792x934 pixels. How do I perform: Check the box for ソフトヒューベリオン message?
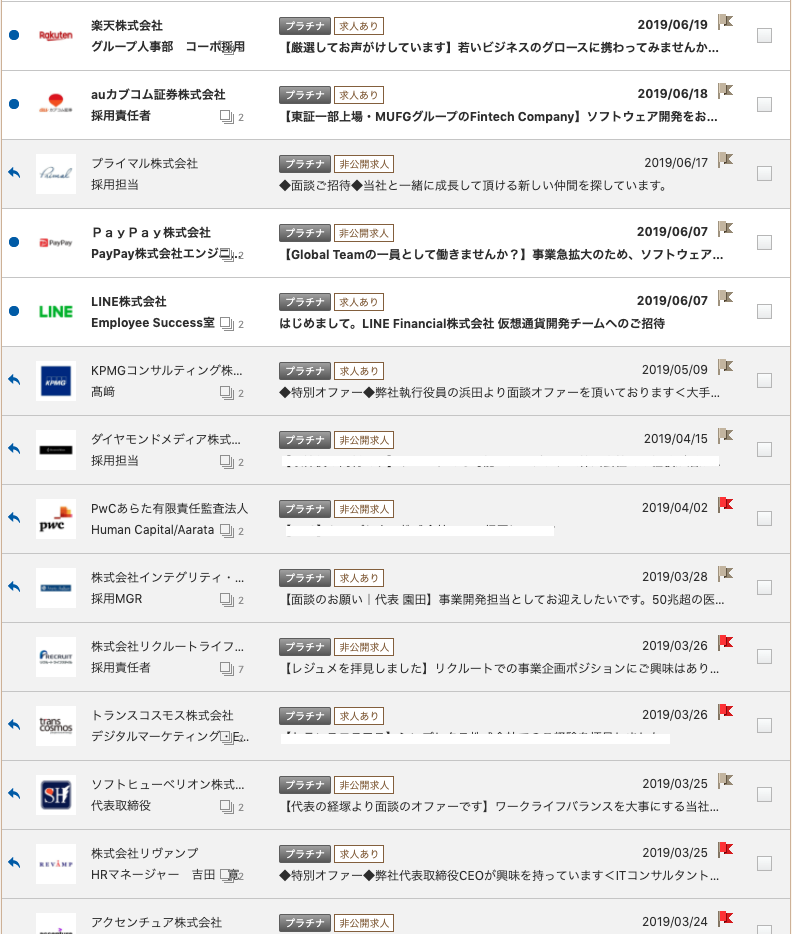pos(764,794)
